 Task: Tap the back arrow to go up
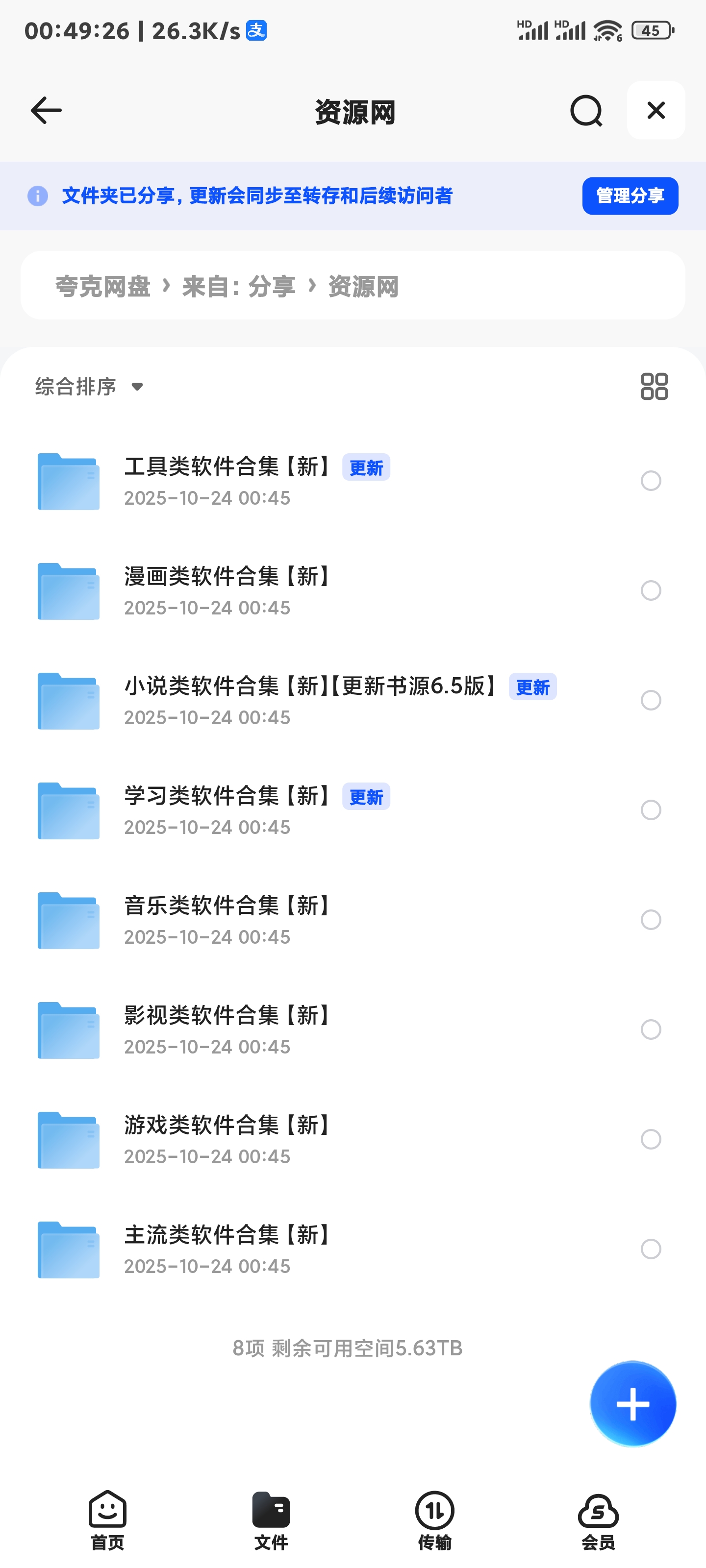[46, 110]
